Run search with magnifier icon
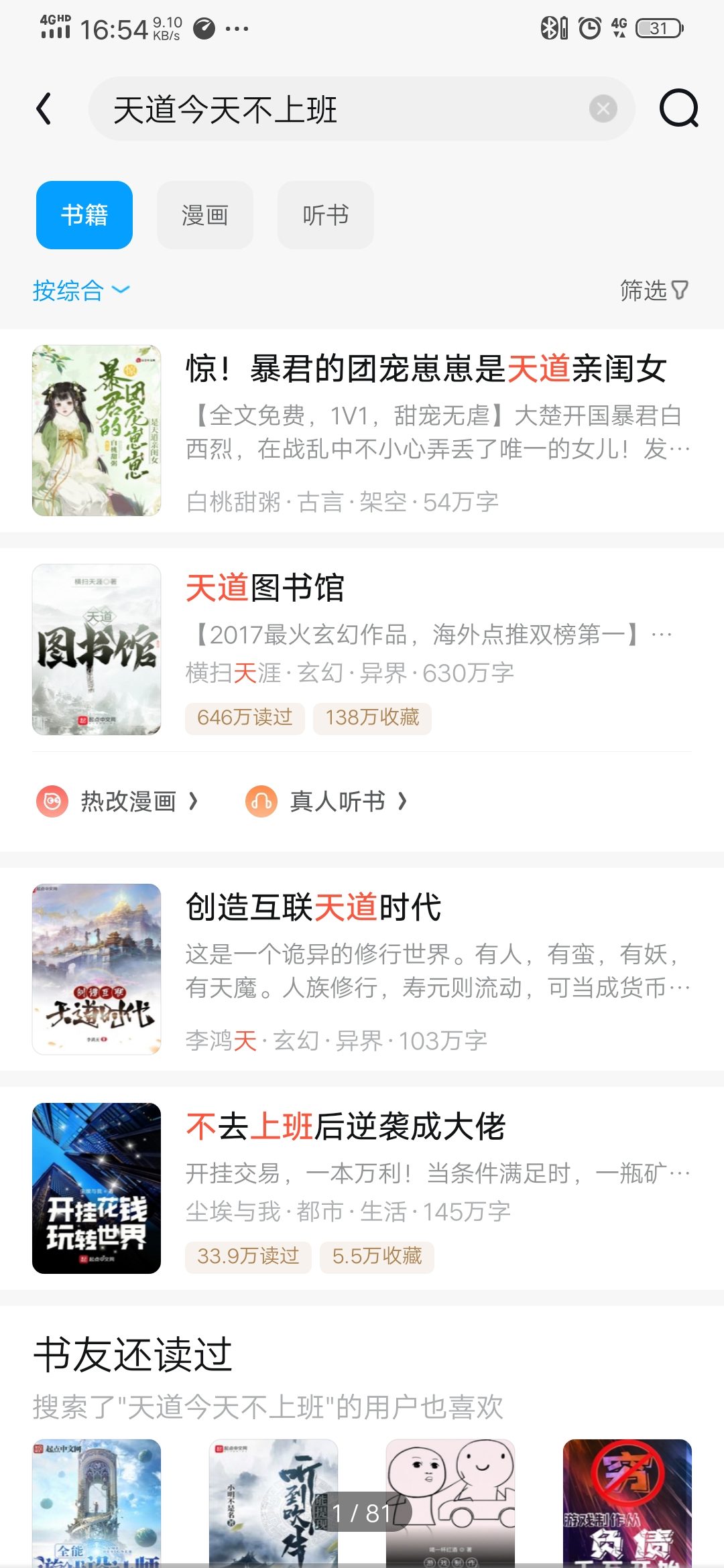This screenshot has height=1568, width=724. [x=678, y=109]
